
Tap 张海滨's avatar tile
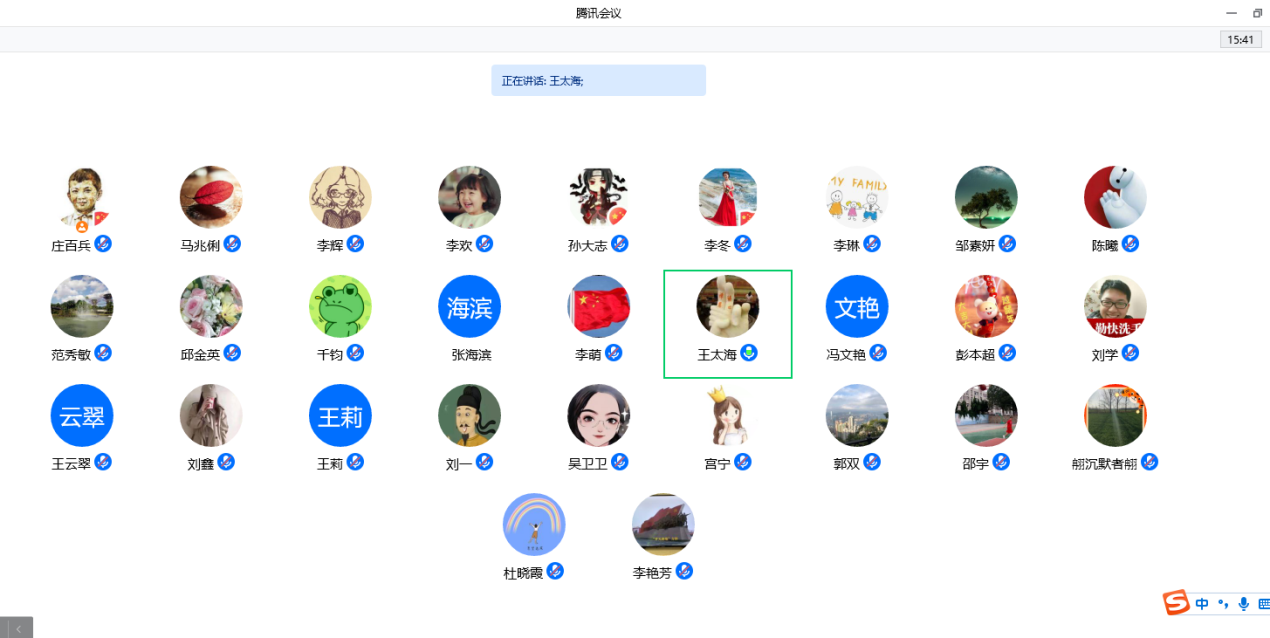tap(469, 307)
